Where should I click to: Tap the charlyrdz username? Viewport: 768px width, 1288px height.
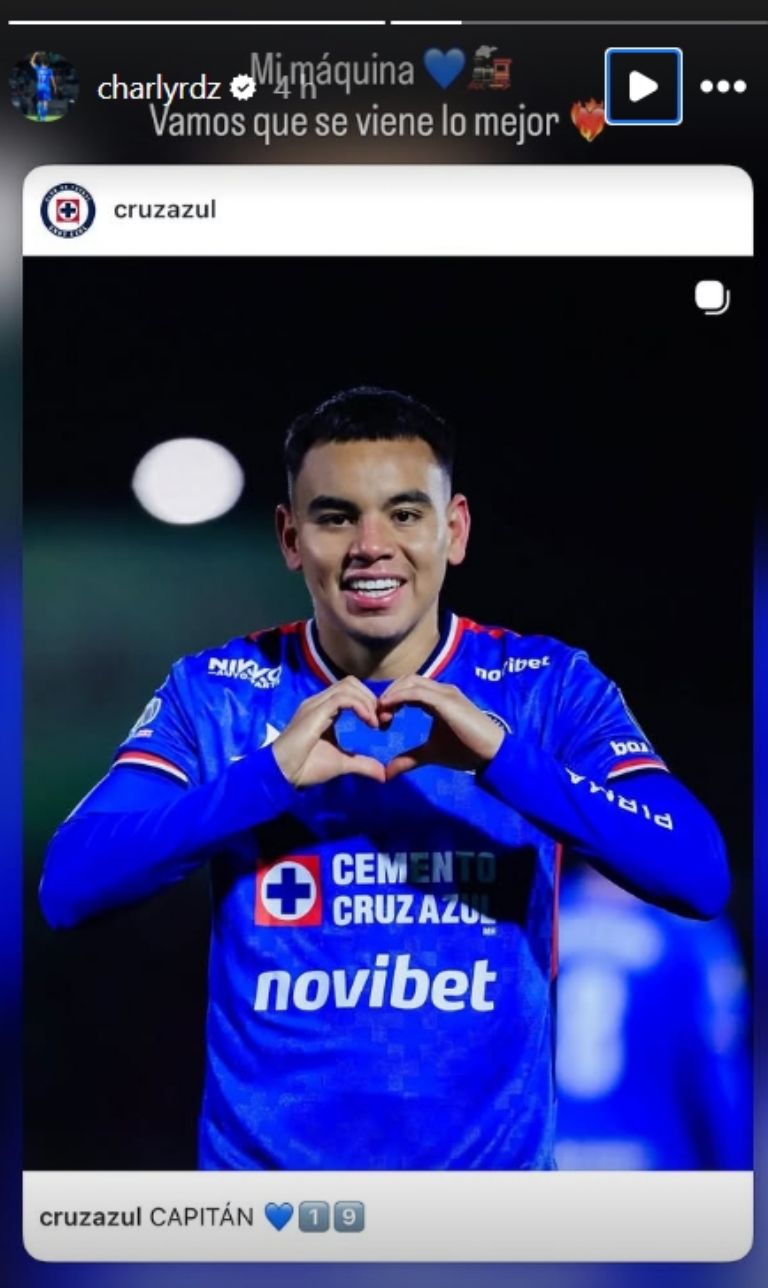point(159,89)
